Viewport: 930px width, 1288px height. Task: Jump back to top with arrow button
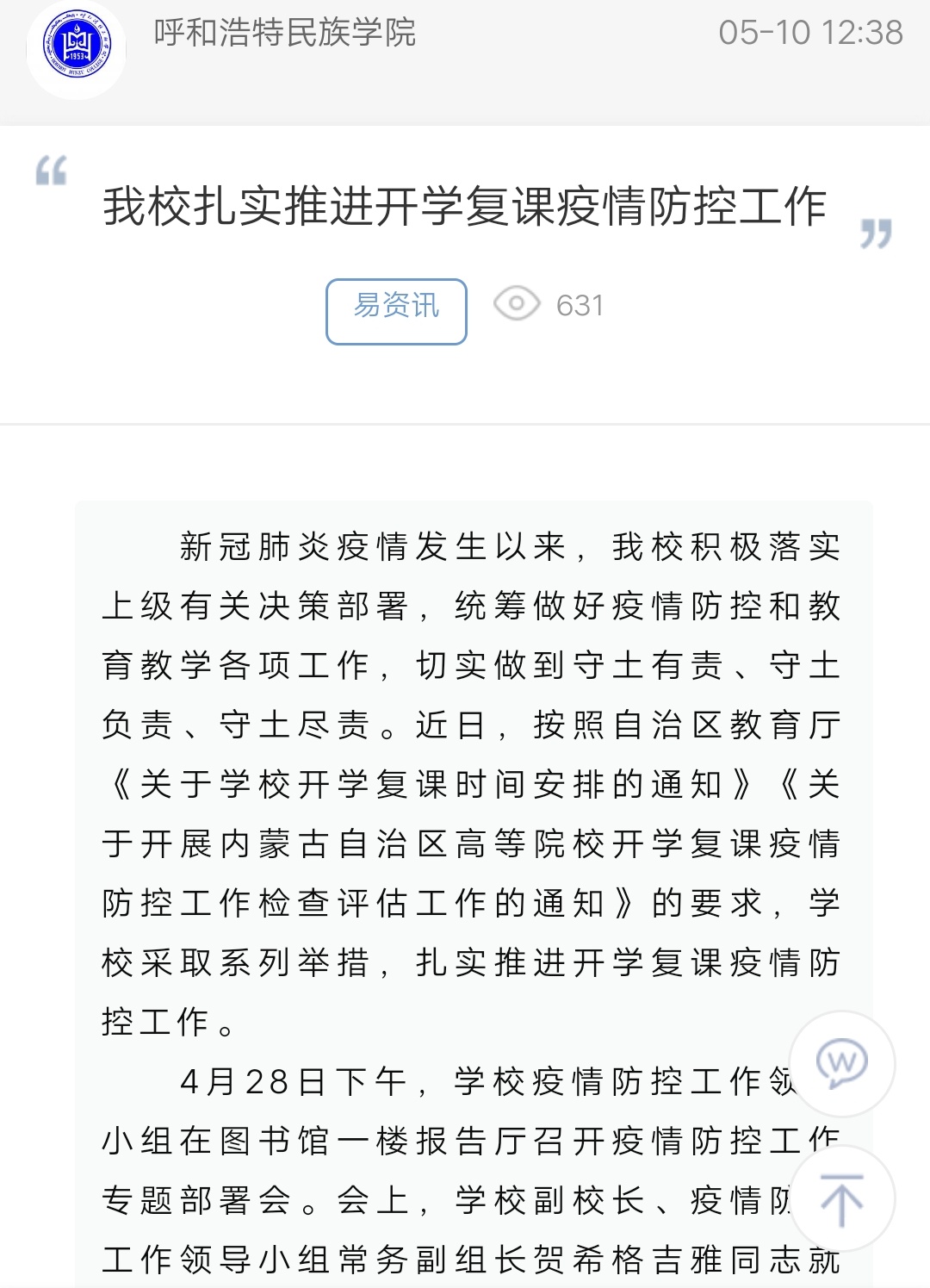click(841, 1198)
